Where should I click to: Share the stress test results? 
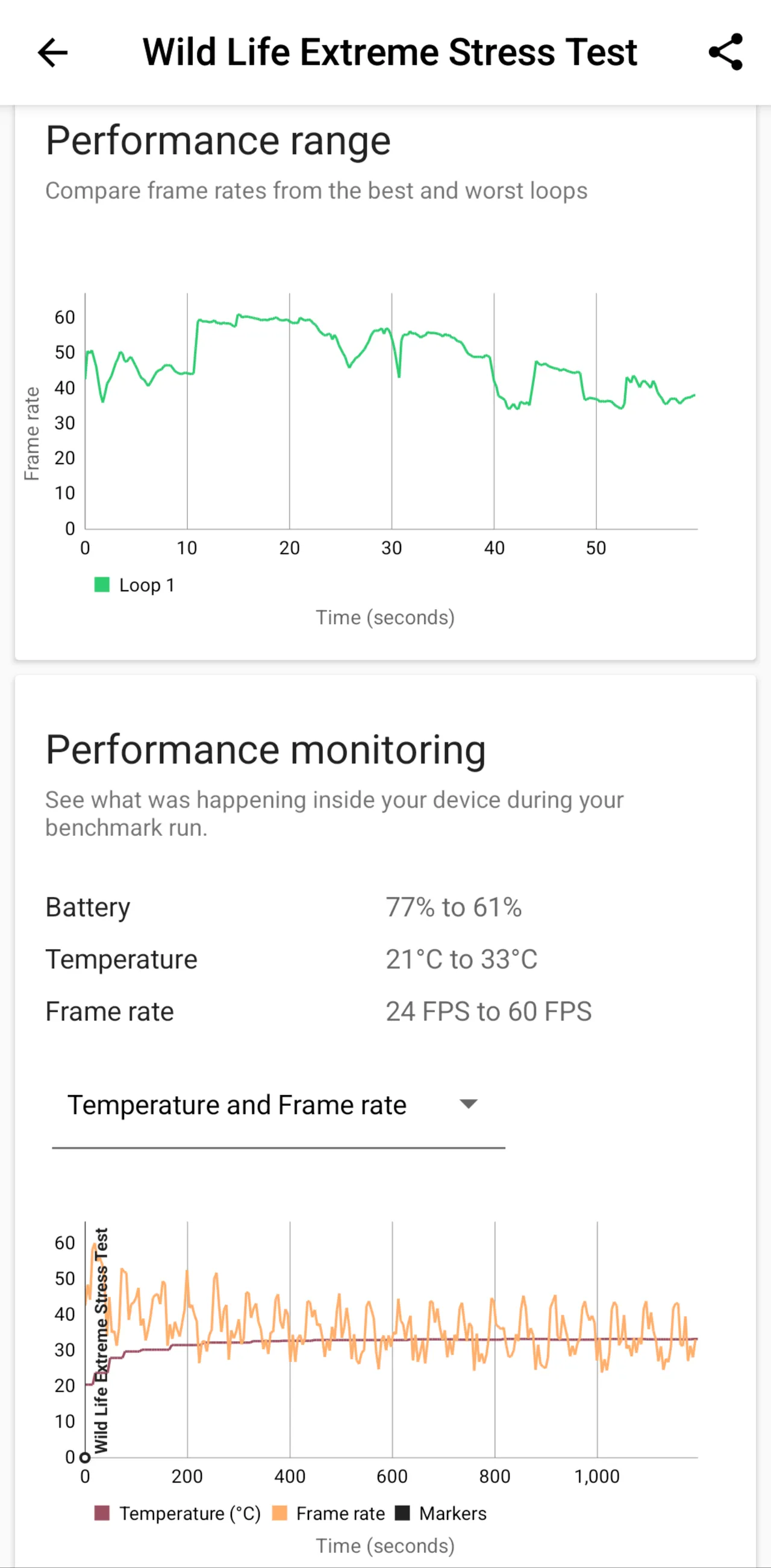point(725,52)
